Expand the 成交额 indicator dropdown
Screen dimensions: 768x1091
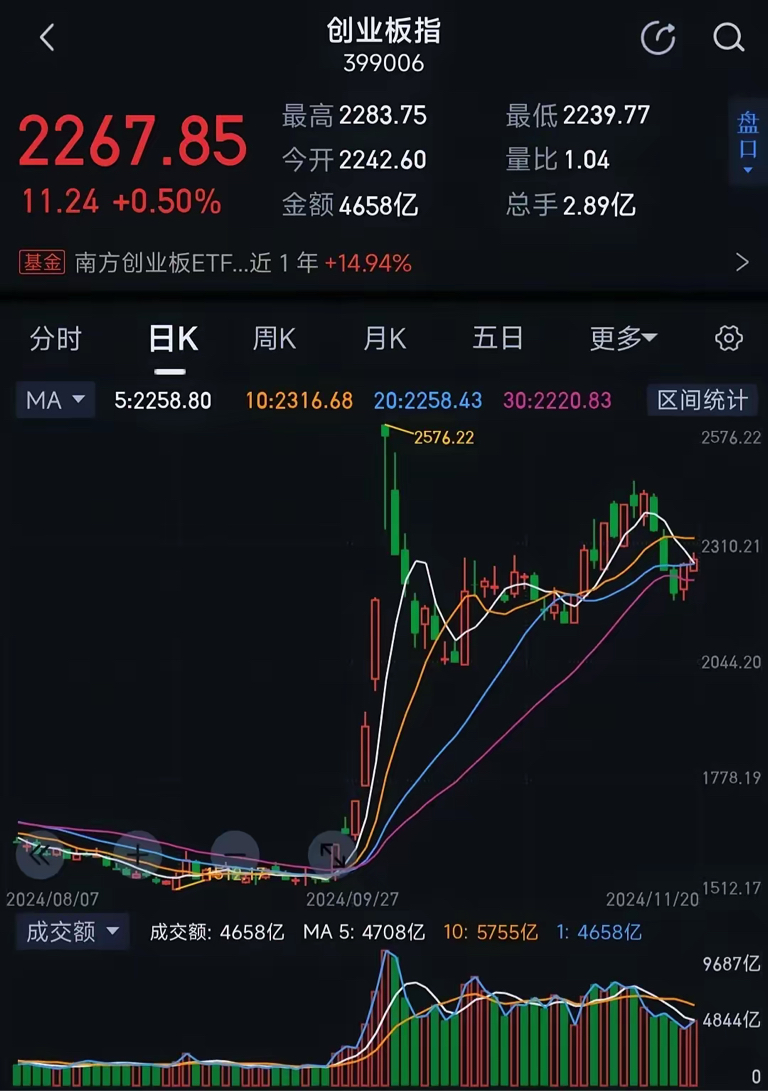point(72,932)
